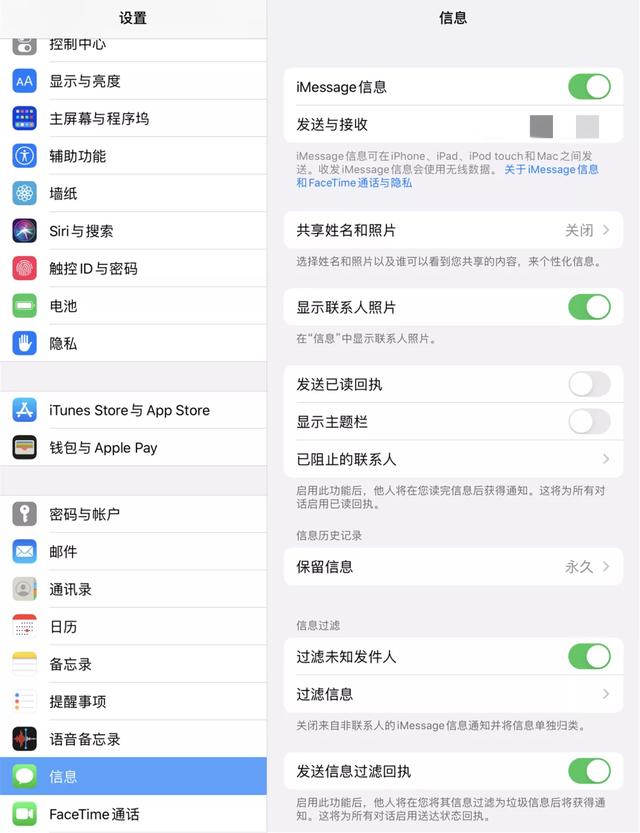Disable 显示联系人照片 switch
Viewport: 640px width, 833px height.
point(589,307)
